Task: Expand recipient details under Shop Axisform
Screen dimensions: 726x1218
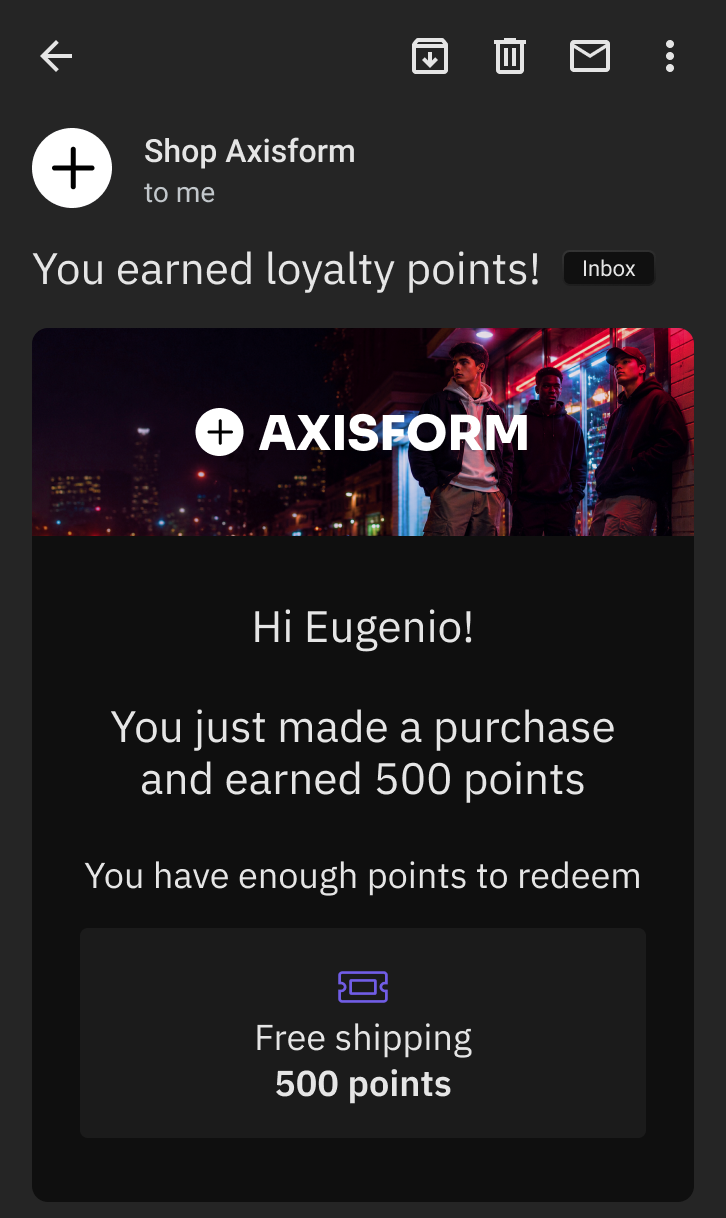Action: click(x=179, y=193)
